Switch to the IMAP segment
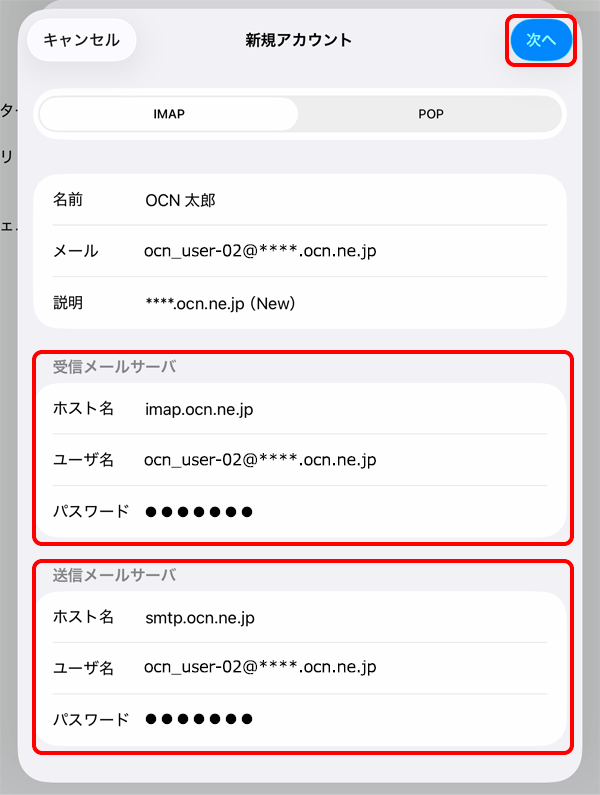 (168, 114)
